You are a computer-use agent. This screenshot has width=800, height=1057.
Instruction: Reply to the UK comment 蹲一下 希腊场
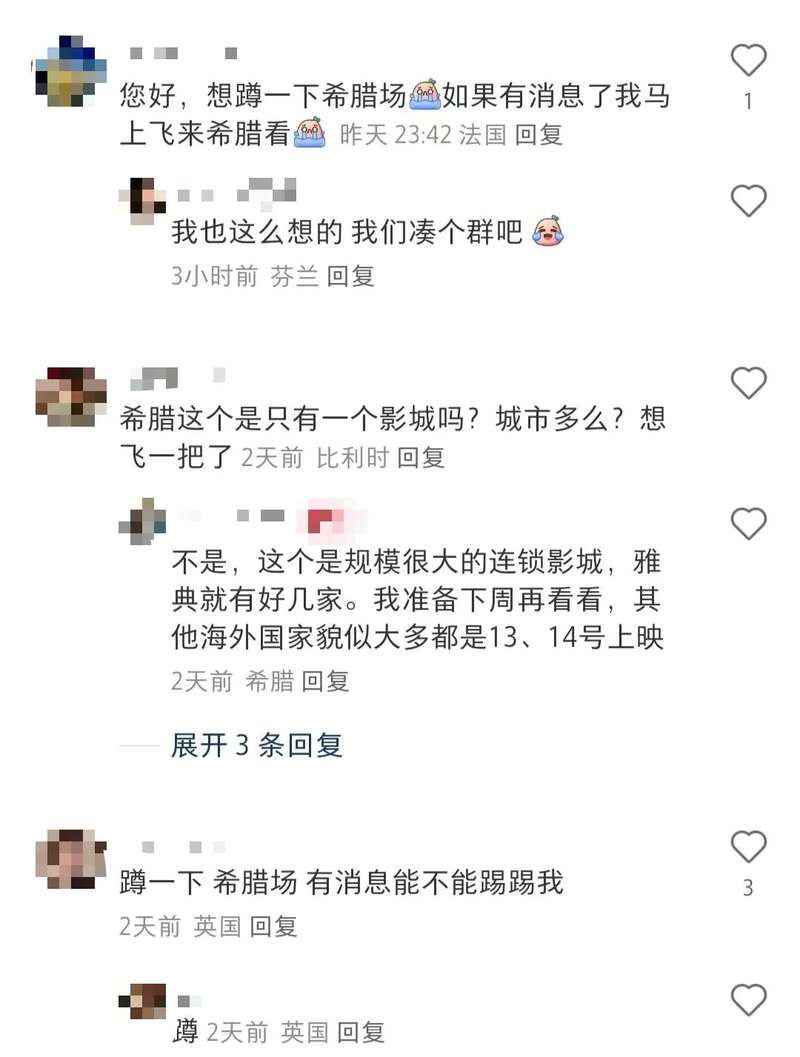click(273, 927)
